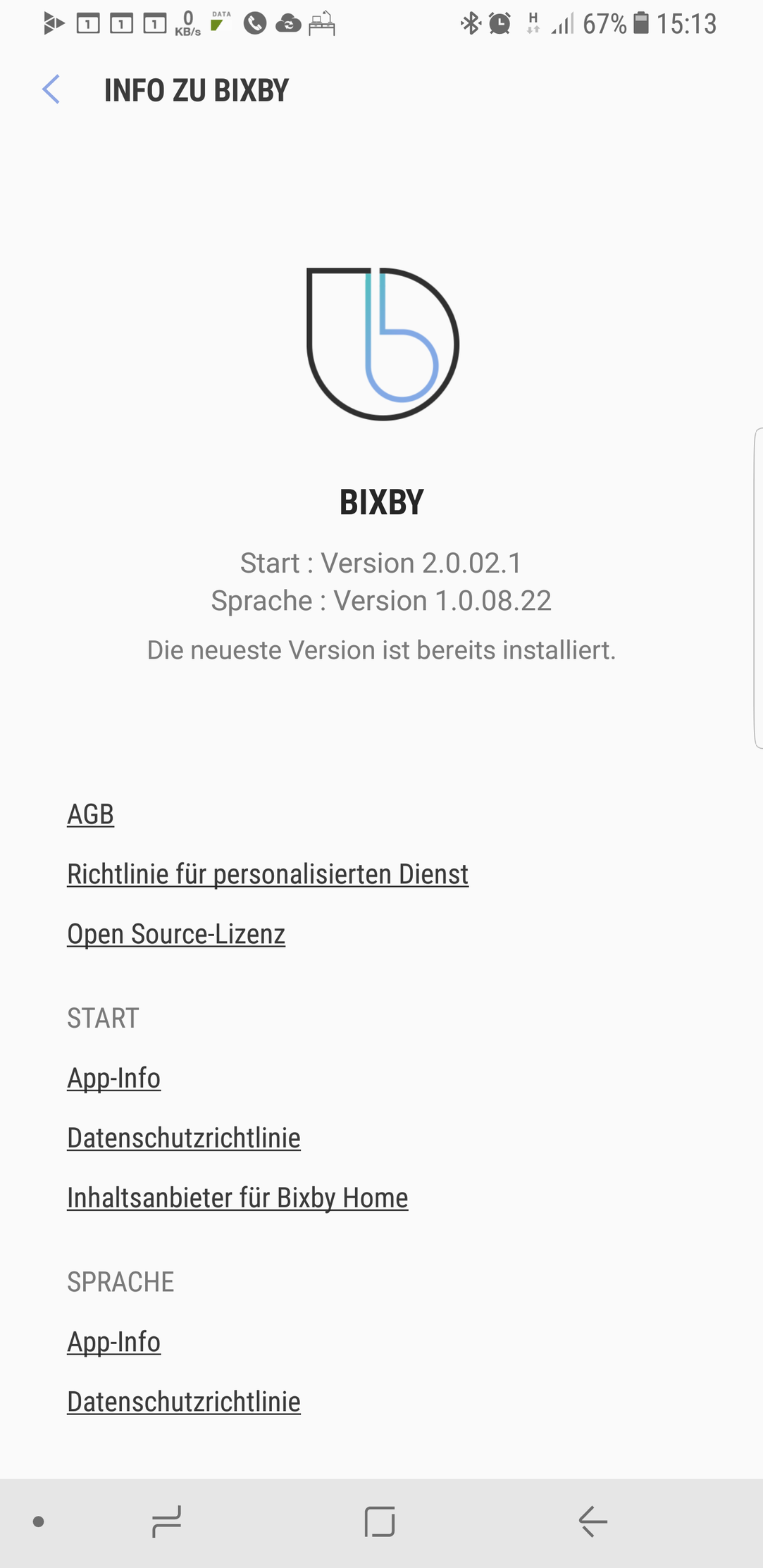Viewport: 763px width, 1568px height.
Task: Open Datenschutzrichtlinie under START
Action: click(x=184, y=1138)
